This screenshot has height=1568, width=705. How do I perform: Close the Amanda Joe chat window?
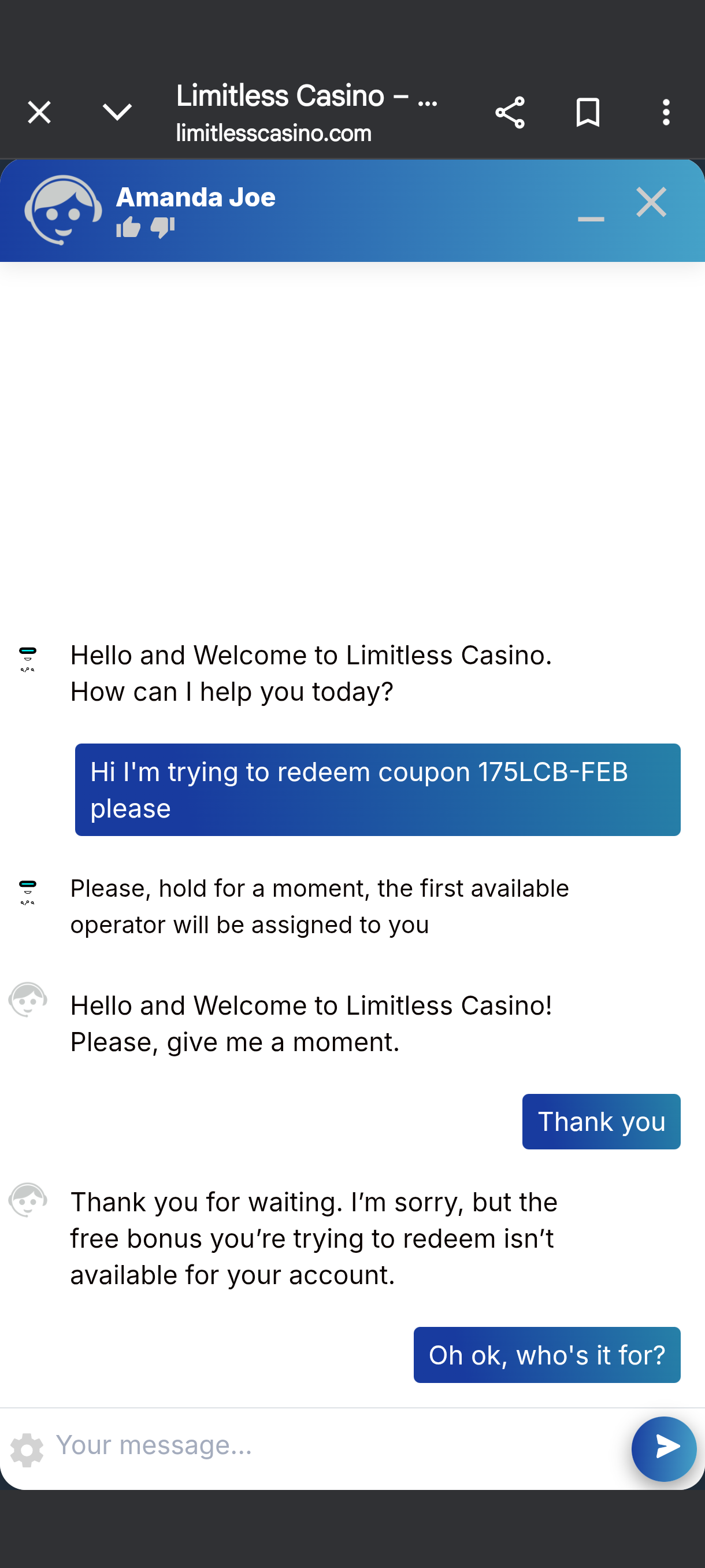(x=651, y=202)
